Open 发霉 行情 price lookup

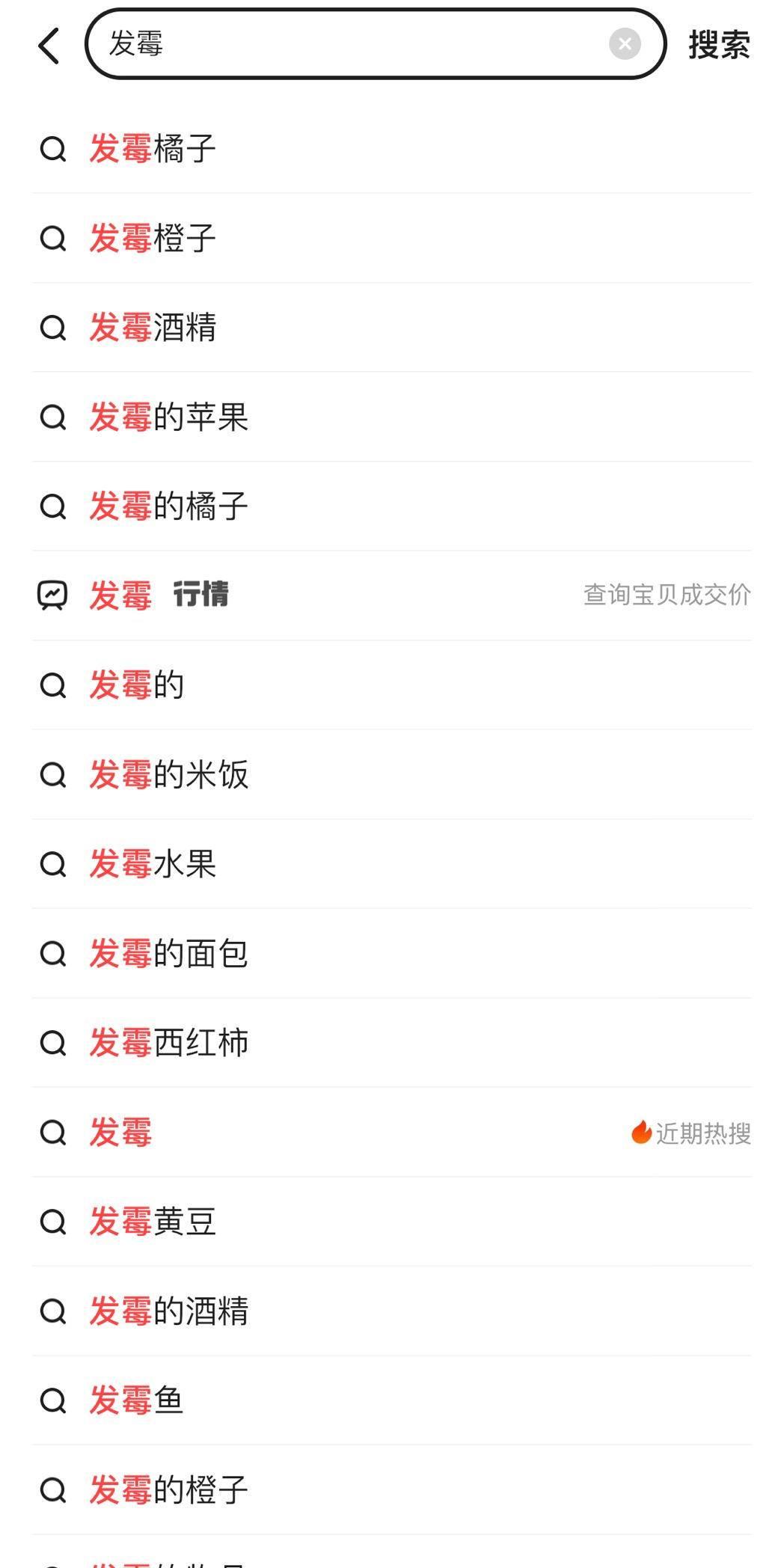click(159, 595)
